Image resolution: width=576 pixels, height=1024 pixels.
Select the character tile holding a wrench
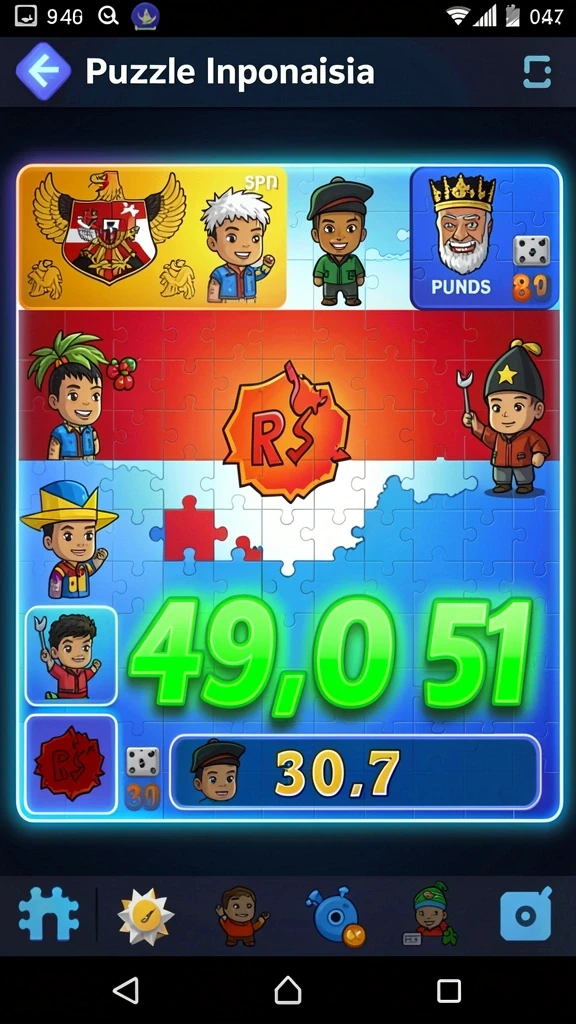coord(71,656)
